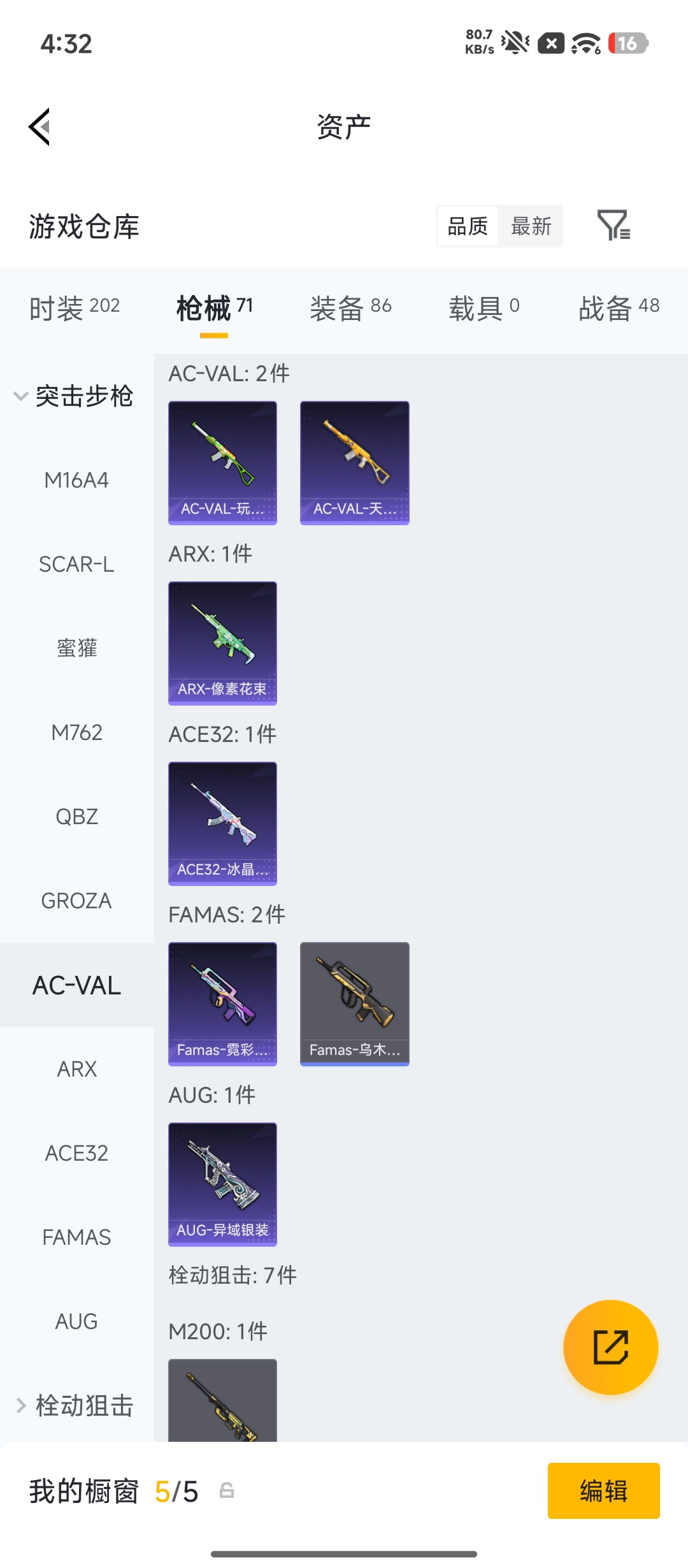
Task: Expand the 栓动狙击 category
Action: [73, 1405]
